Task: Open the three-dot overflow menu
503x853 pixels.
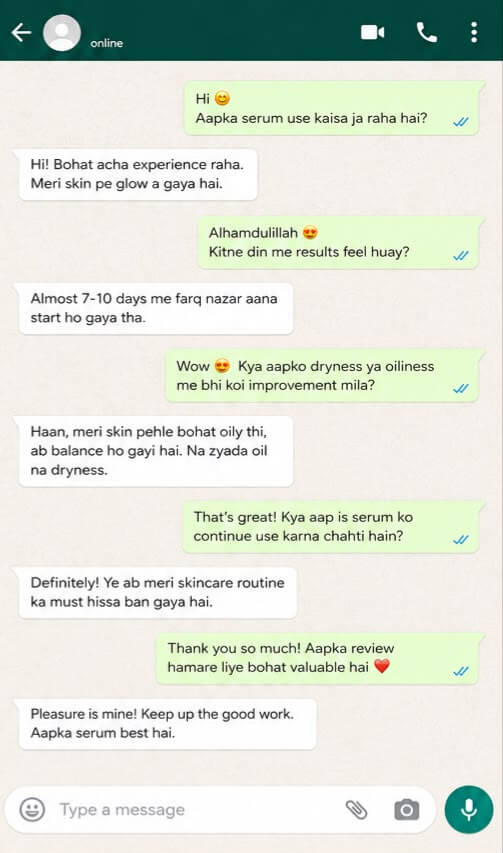Action: [474, 33]
